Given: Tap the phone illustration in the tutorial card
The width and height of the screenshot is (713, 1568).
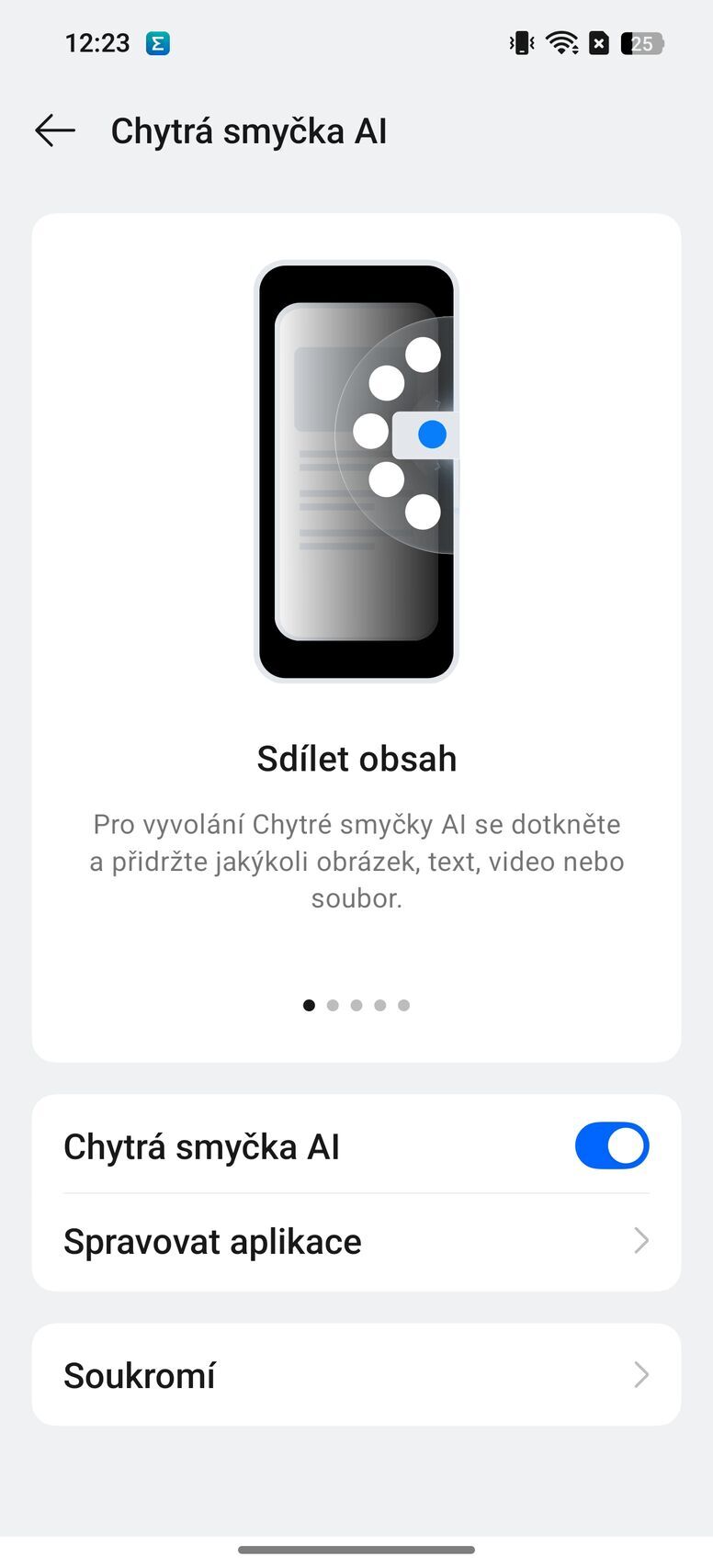Looking at the screenshot, I should 356,468.
